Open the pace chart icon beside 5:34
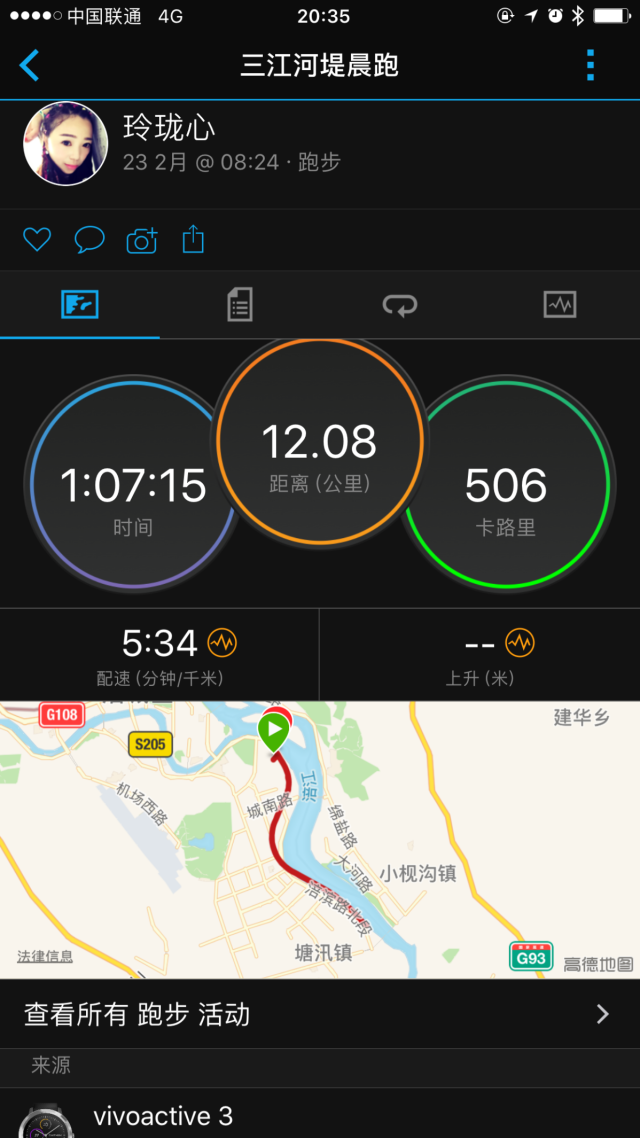 (x=222, y=642)
